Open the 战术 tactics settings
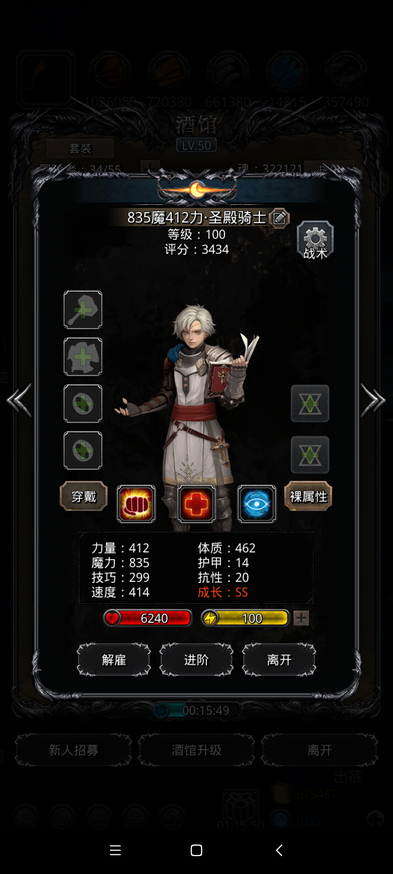The image size is (393, 874). coord(316,240)
